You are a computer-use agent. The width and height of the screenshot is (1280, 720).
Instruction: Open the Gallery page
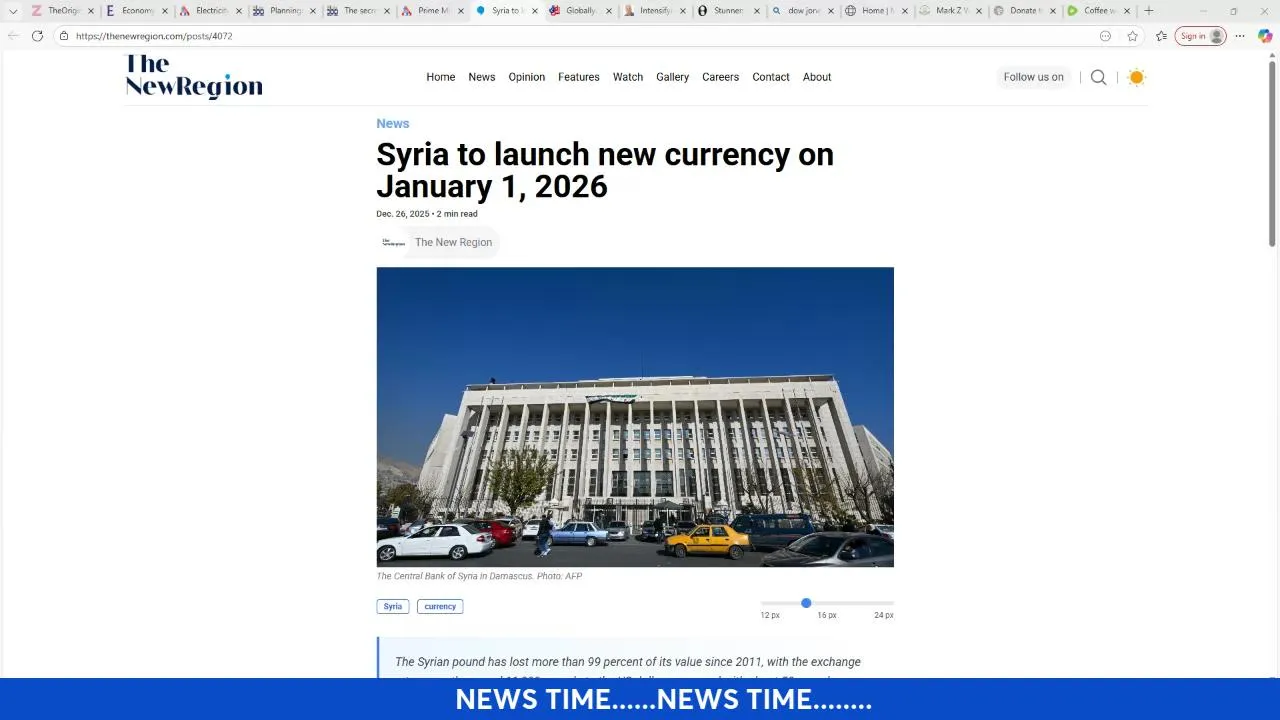click(x=672, y=77)
